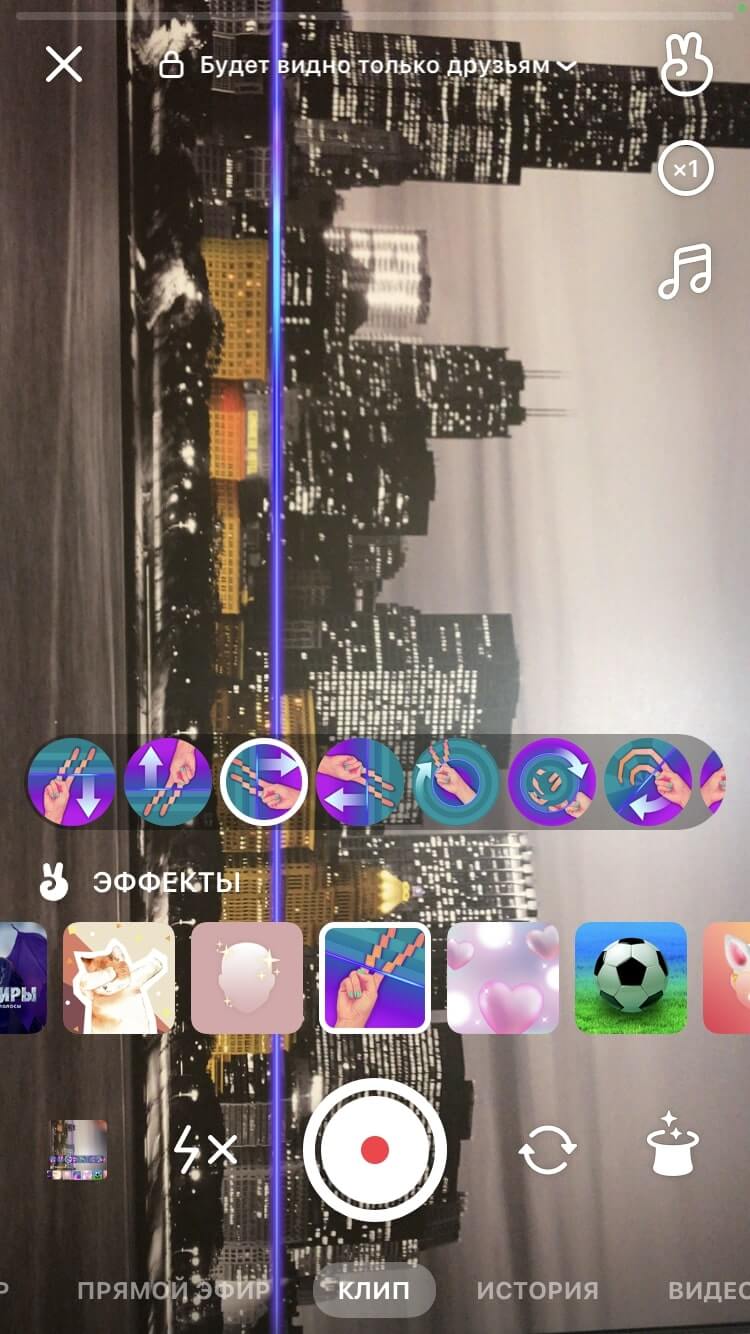Toggle the camera flash

(205, 1150)
